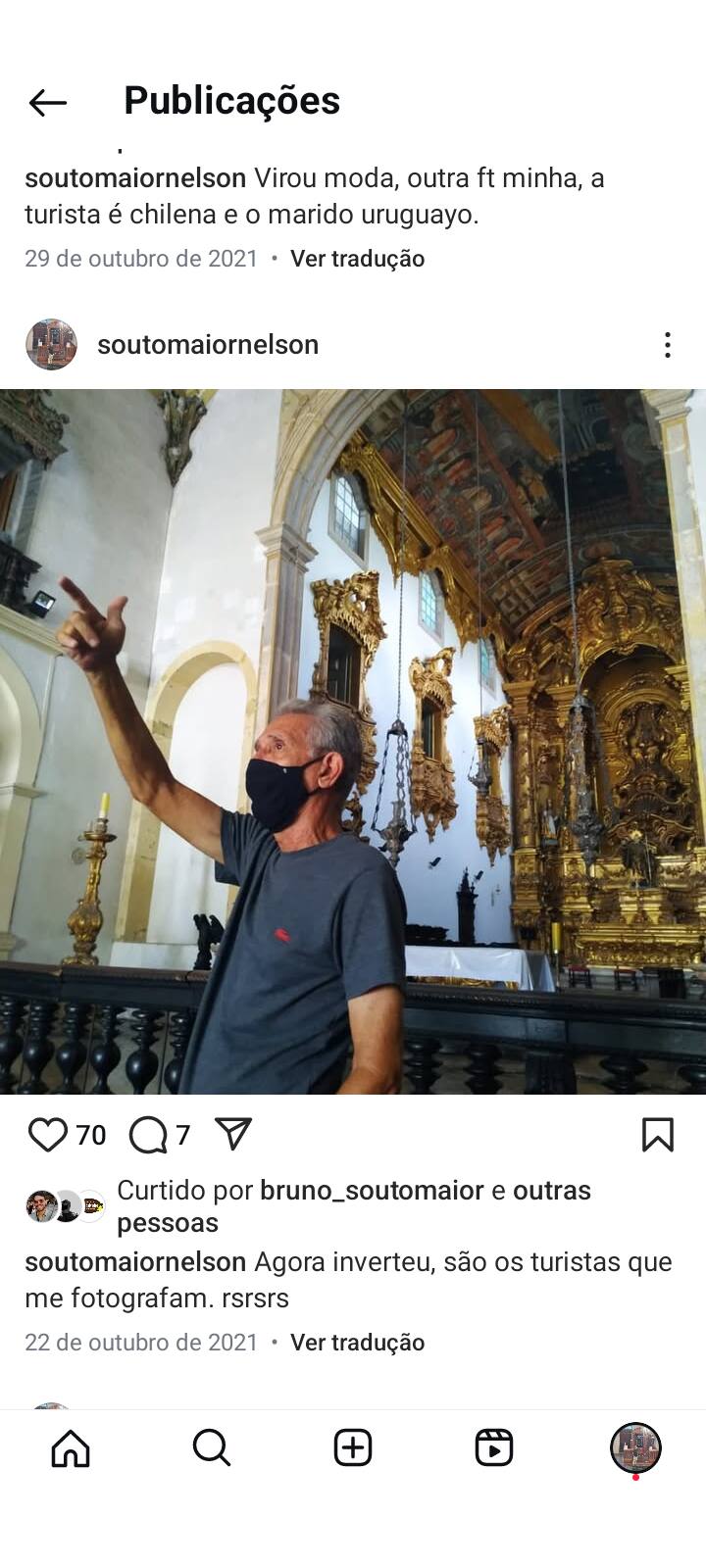Open the Search tab
The image size is (706, 1568).
[211, 1447]
